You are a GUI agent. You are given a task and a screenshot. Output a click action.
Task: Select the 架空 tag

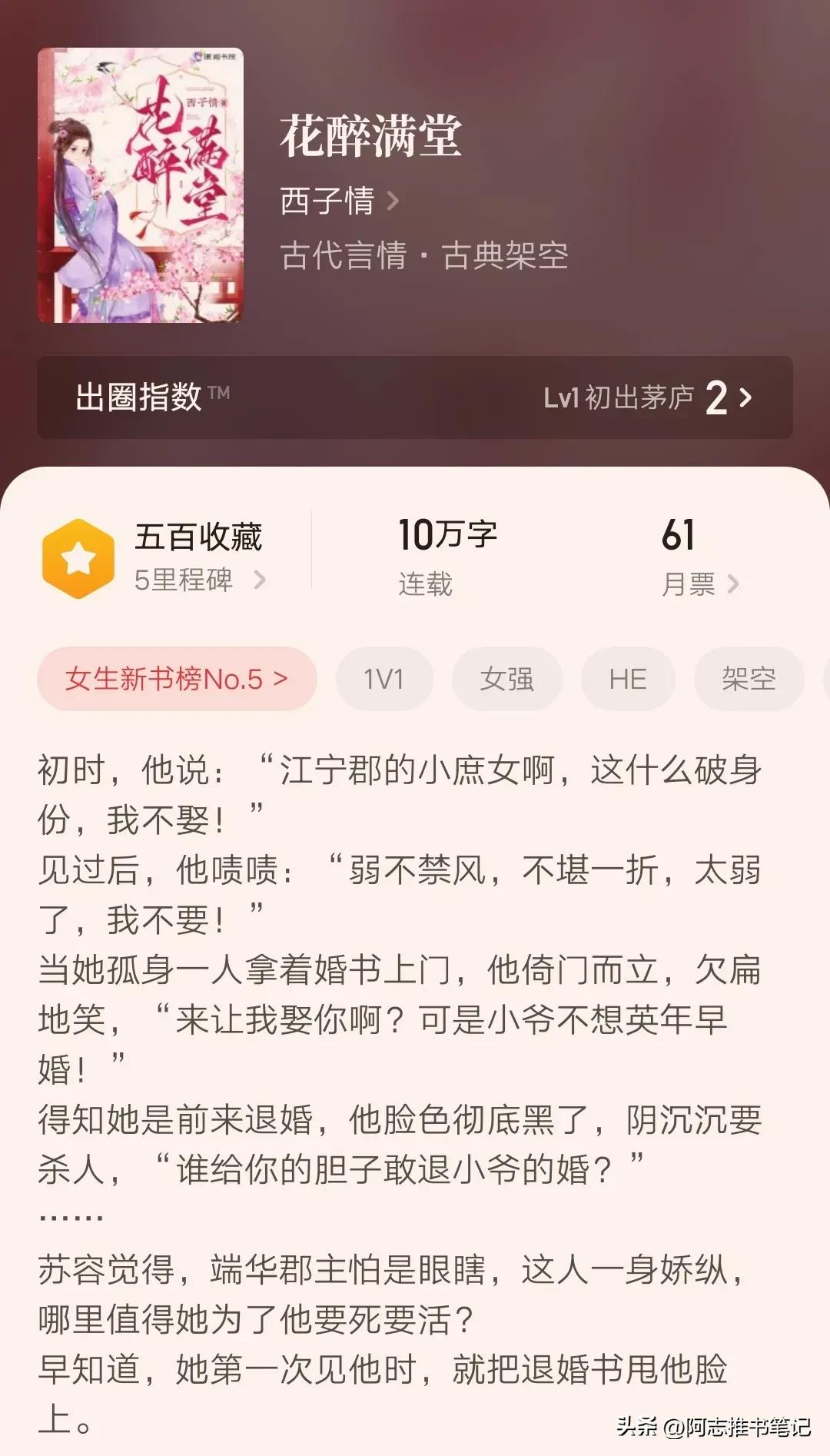tap(749, 678)
